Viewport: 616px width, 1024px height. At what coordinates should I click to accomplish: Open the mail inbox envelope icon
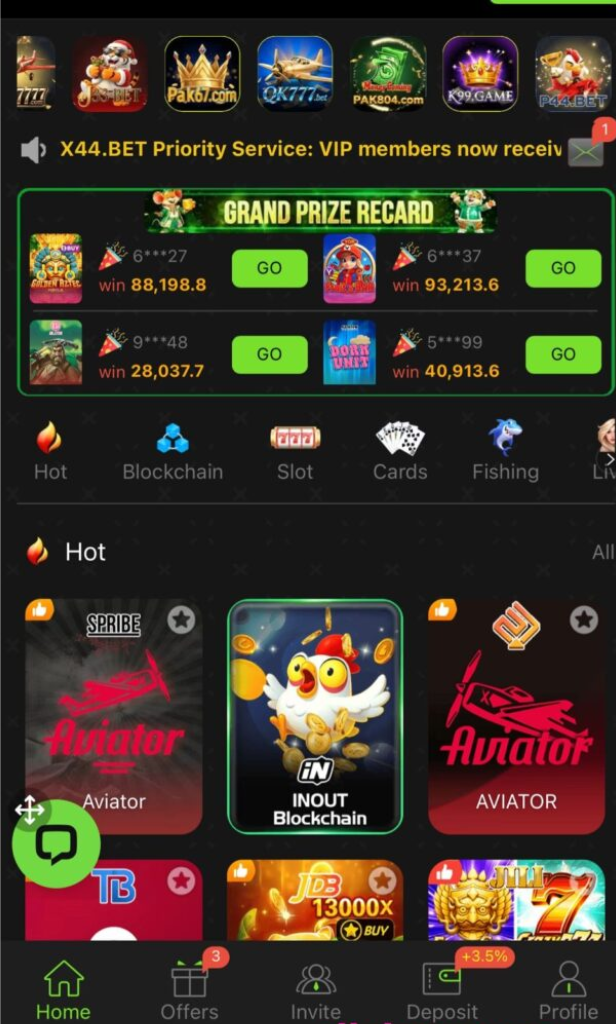[x=586, y=151]
